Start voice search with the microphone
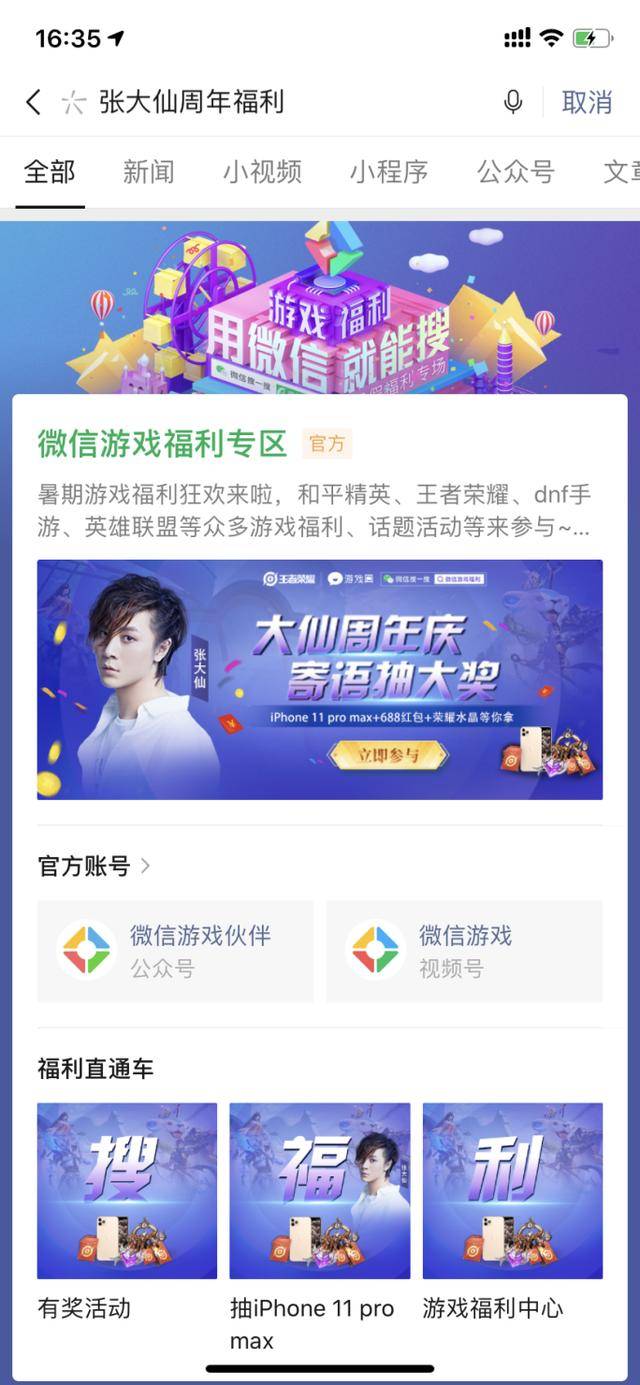Image resolution: width=640 pixels, height=1385 pixels. tap(513, 102)
